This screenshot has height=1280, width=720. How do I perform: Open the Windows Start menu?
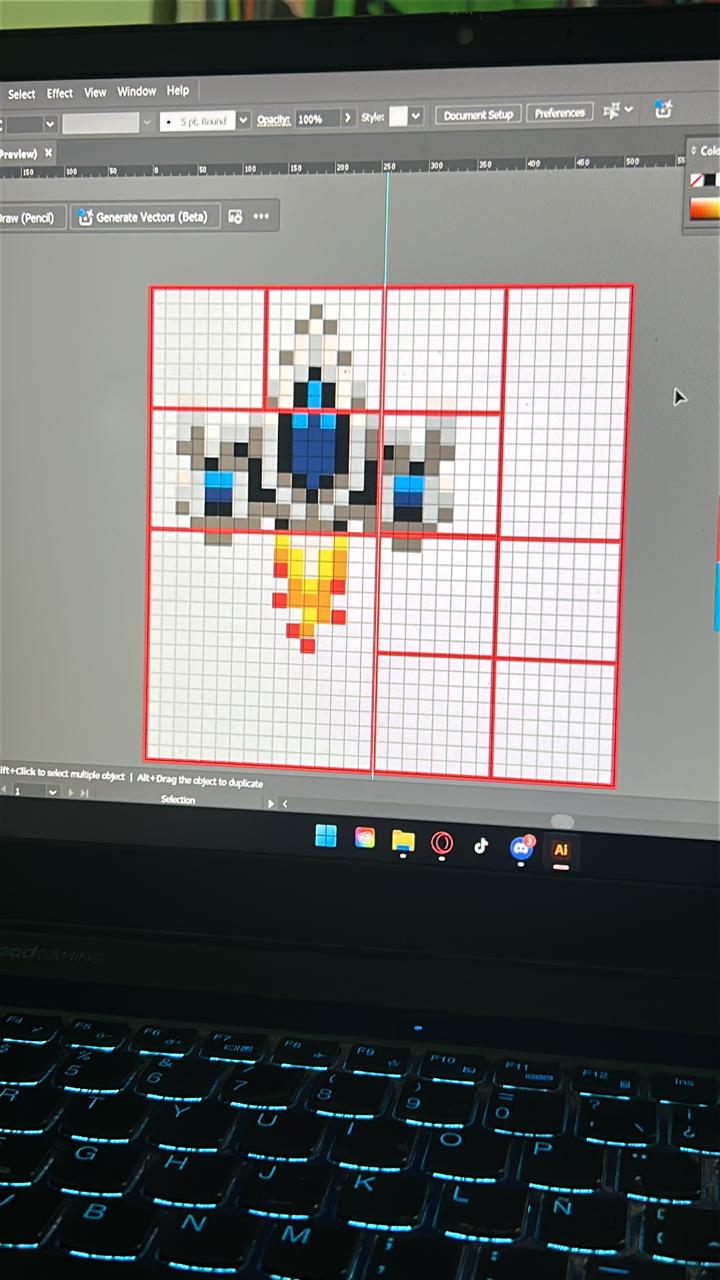(x=326, y=837)
